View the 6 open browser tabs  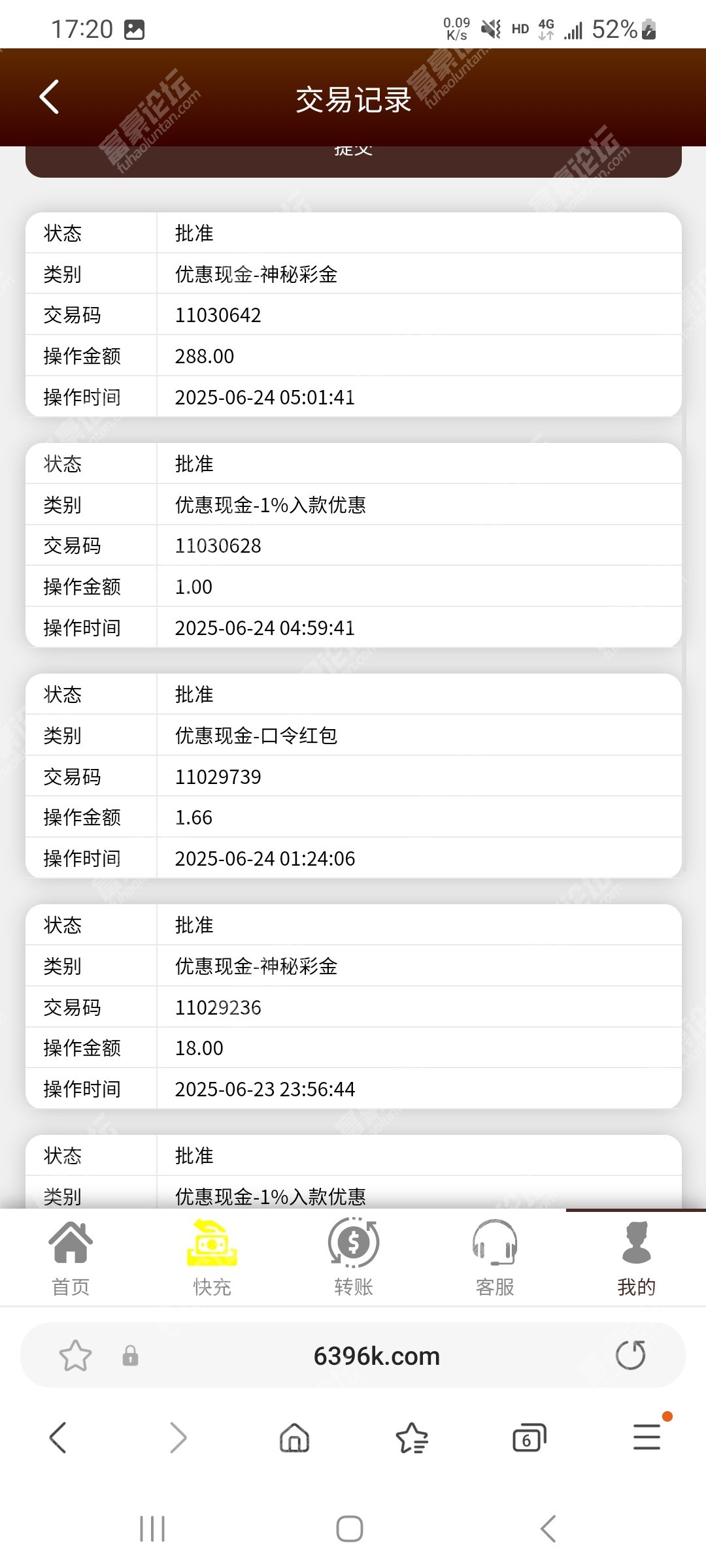529,1437
